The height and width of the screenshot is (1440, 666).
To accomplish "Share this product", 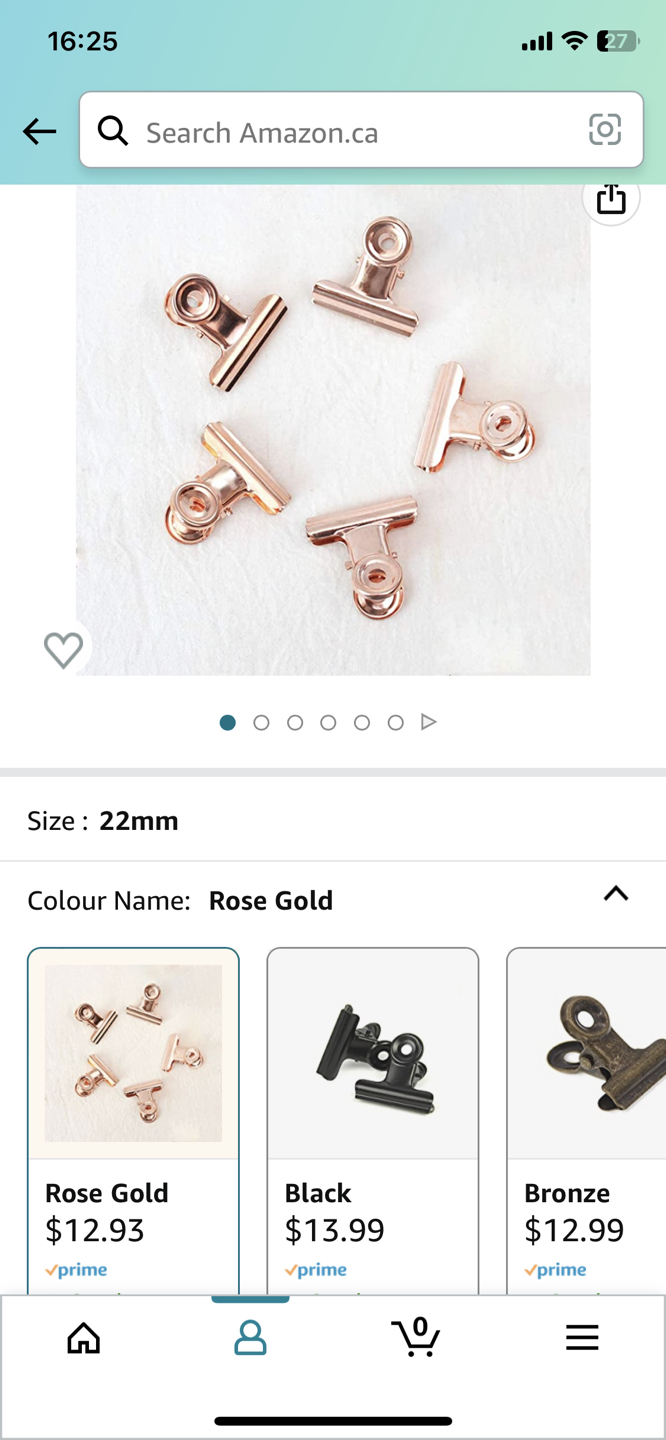I will click(x=611, y=199).
